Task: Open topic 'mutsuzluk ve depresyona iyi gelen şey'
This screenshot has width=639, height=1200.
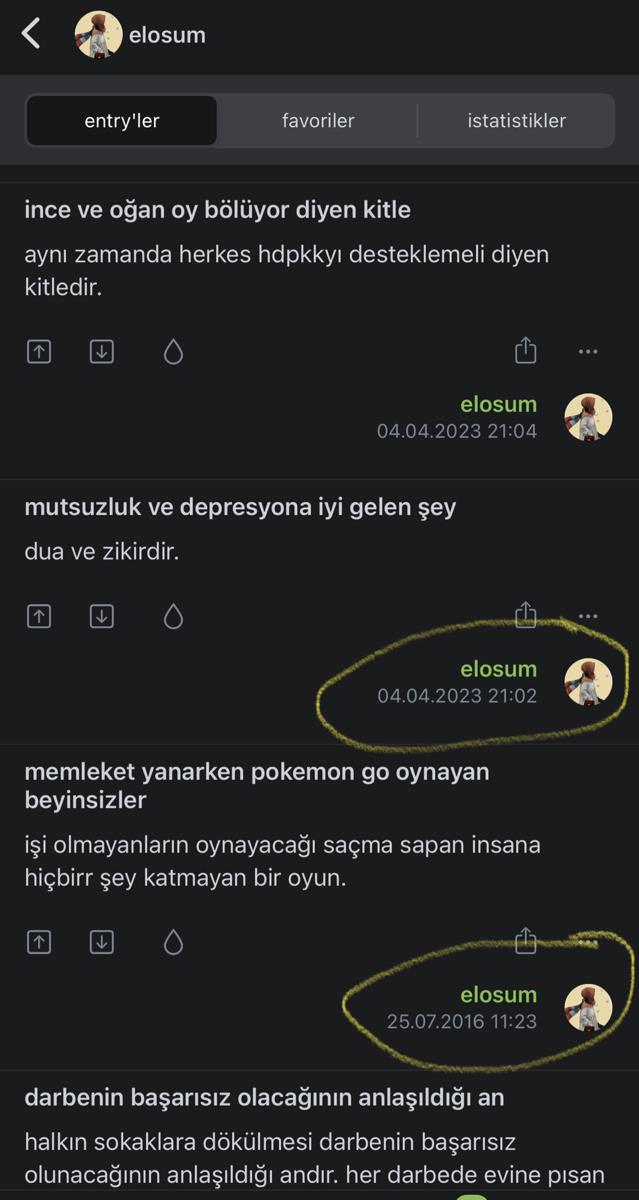Action: pyautogui.click(x=240, y=507)
